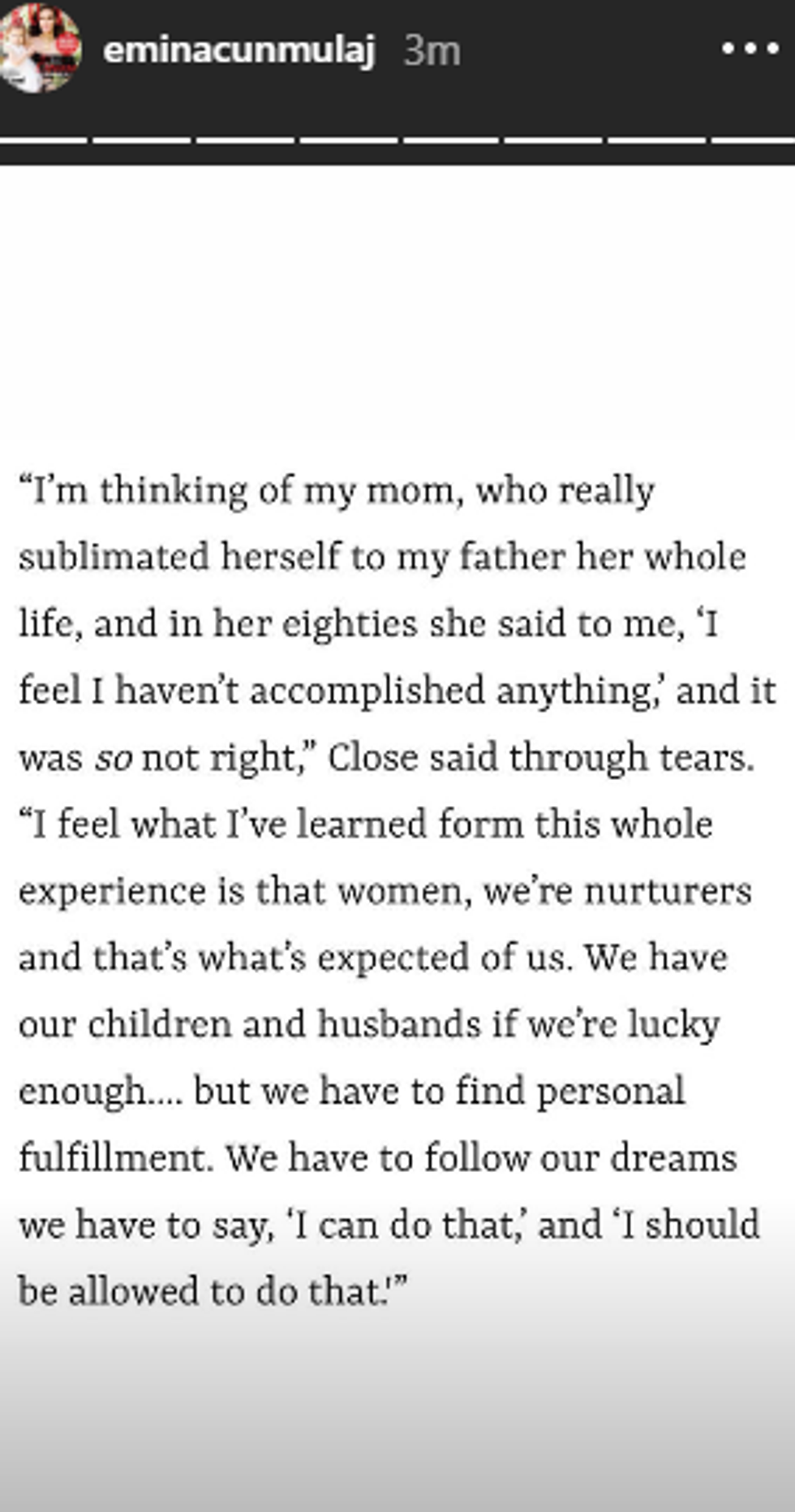Viewport: 795px width, 1512px height.
Task: Open the three-dot story options menu
Action: pos(750,49)
